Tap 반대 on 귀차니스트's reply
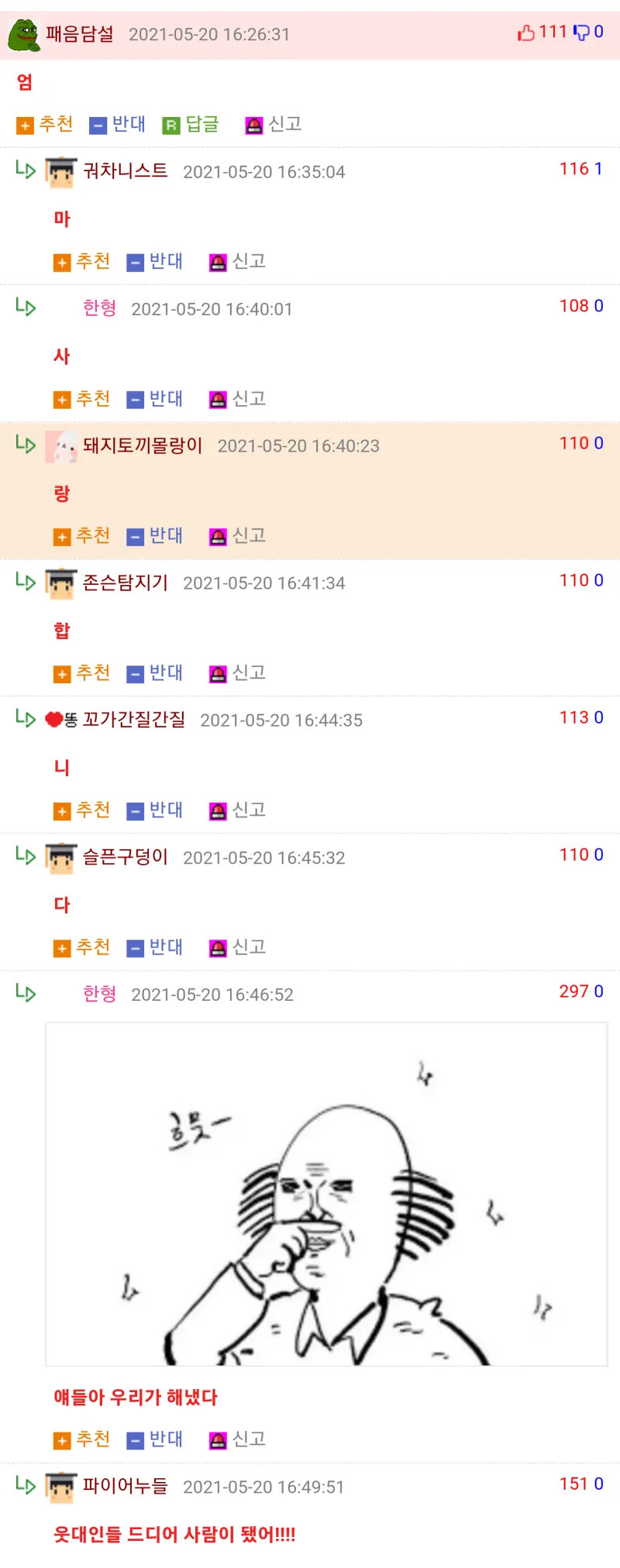620x1568 pixels. tap(155, 261)
